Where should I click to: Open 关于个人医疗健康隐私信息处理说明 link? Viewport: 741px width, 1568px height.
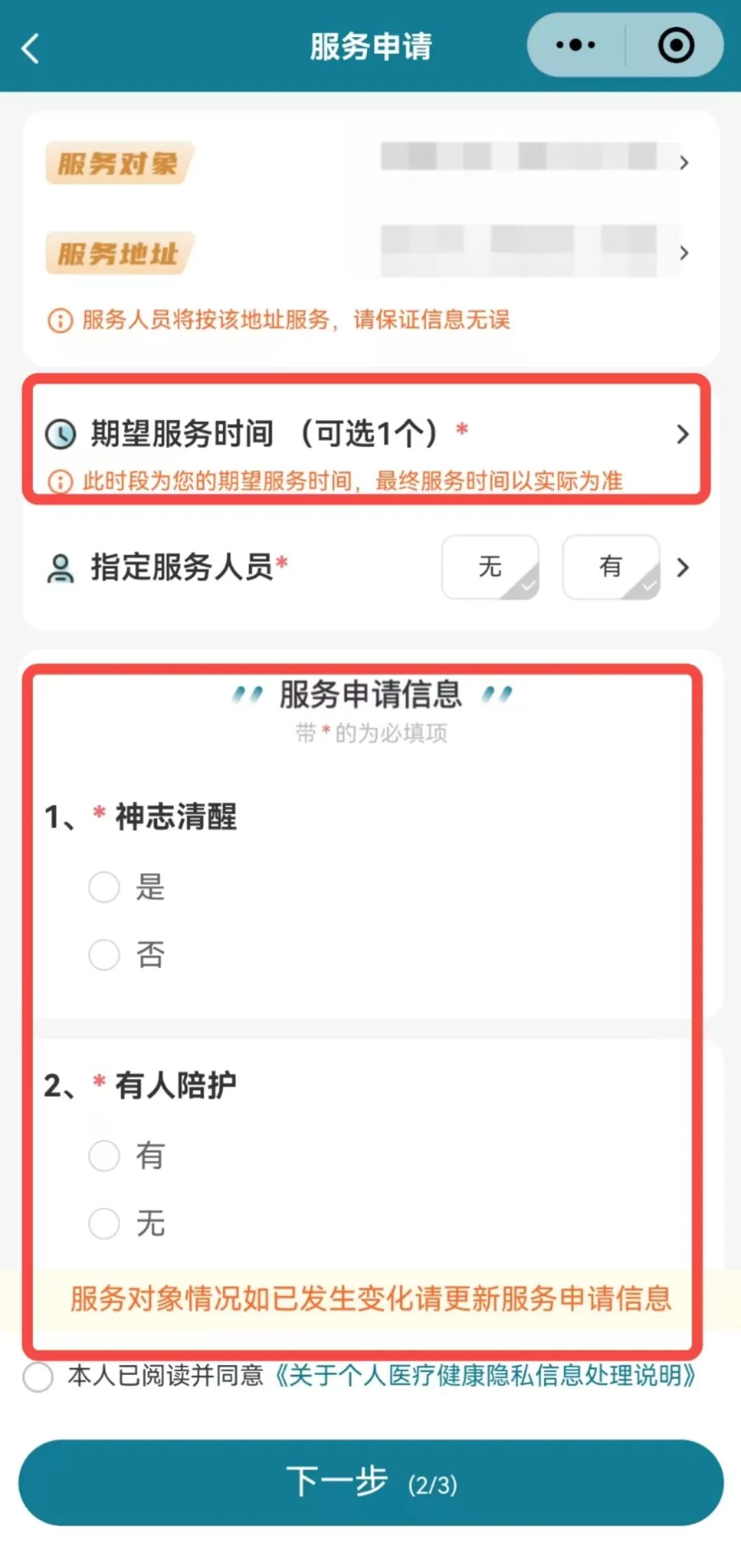click(x=484, y=1376)
